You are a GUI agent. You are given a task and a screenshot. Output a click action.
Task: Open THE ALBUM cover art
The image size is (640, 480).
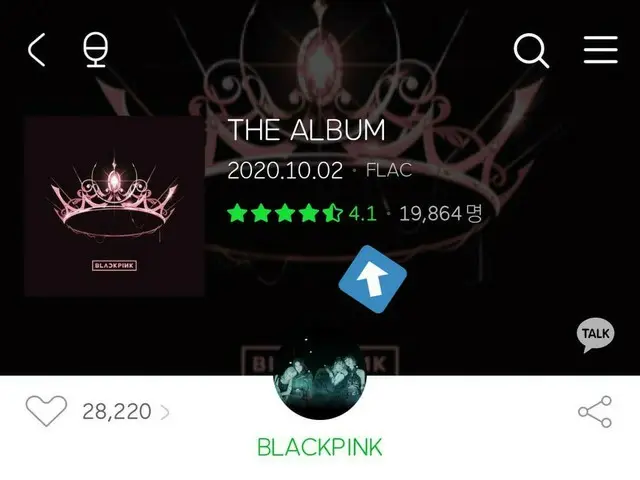coord(114,207)
